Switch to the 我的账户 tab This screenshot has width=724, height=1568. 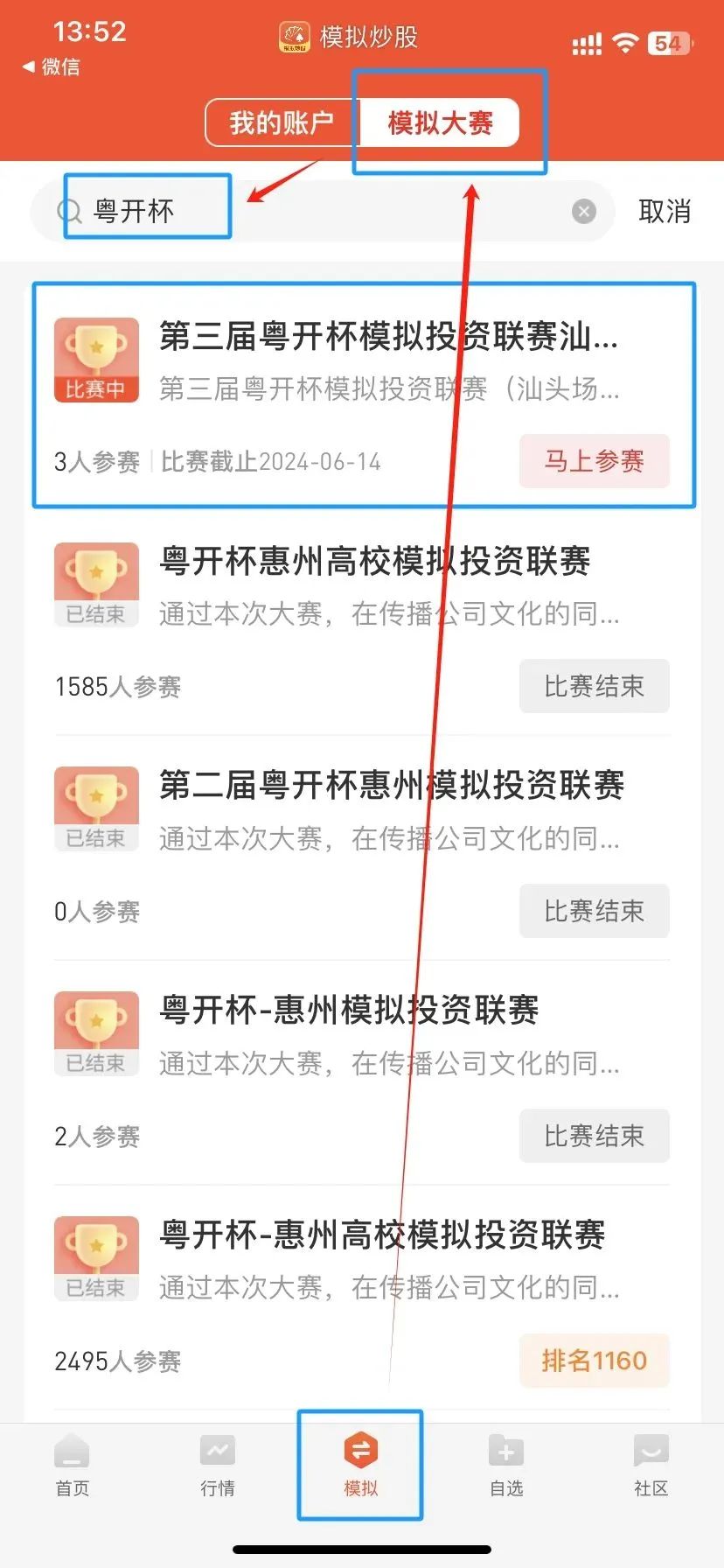point(283,122)
